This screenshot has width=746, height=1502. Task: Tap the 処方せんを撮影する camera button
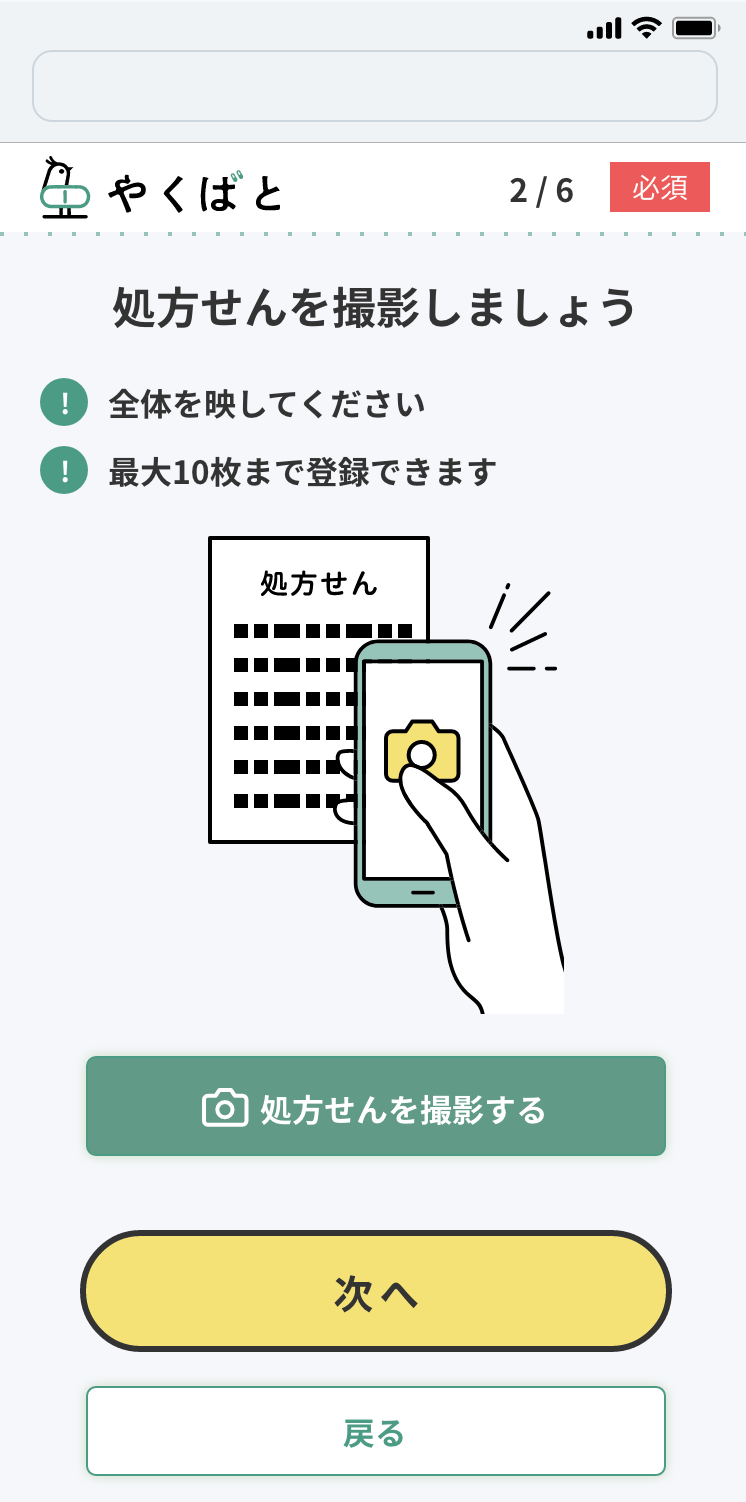[375, 1107]
